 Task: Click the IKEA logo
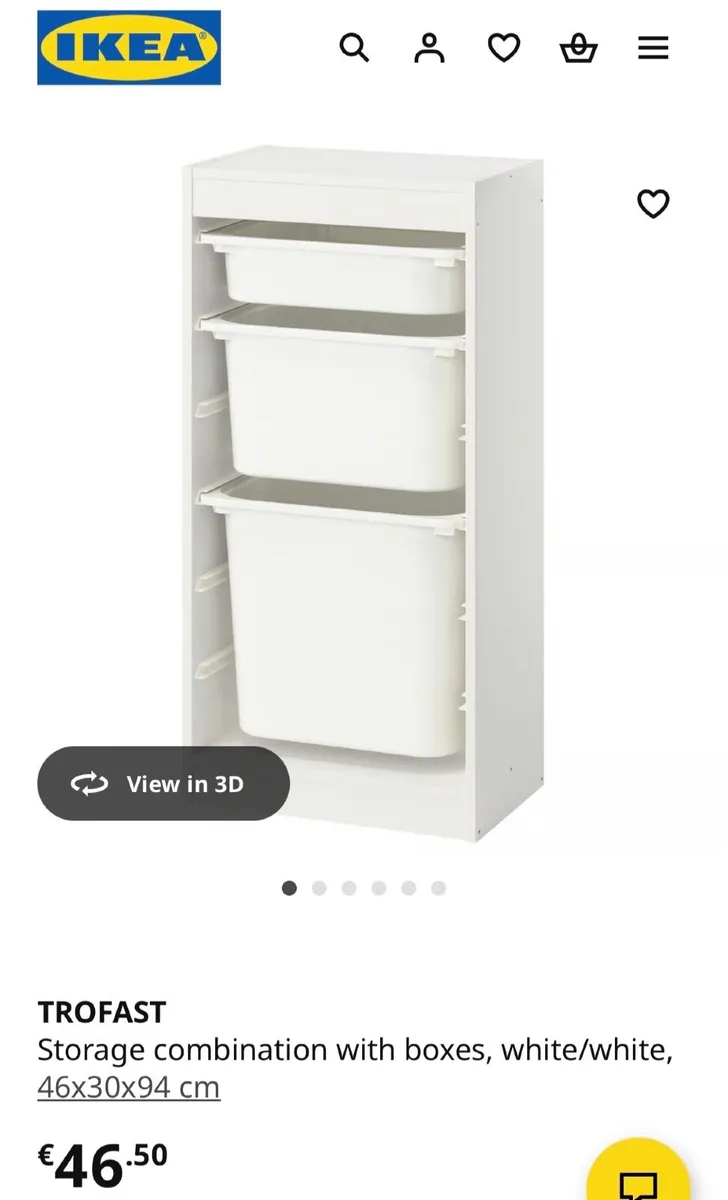(x=129, y=45)
